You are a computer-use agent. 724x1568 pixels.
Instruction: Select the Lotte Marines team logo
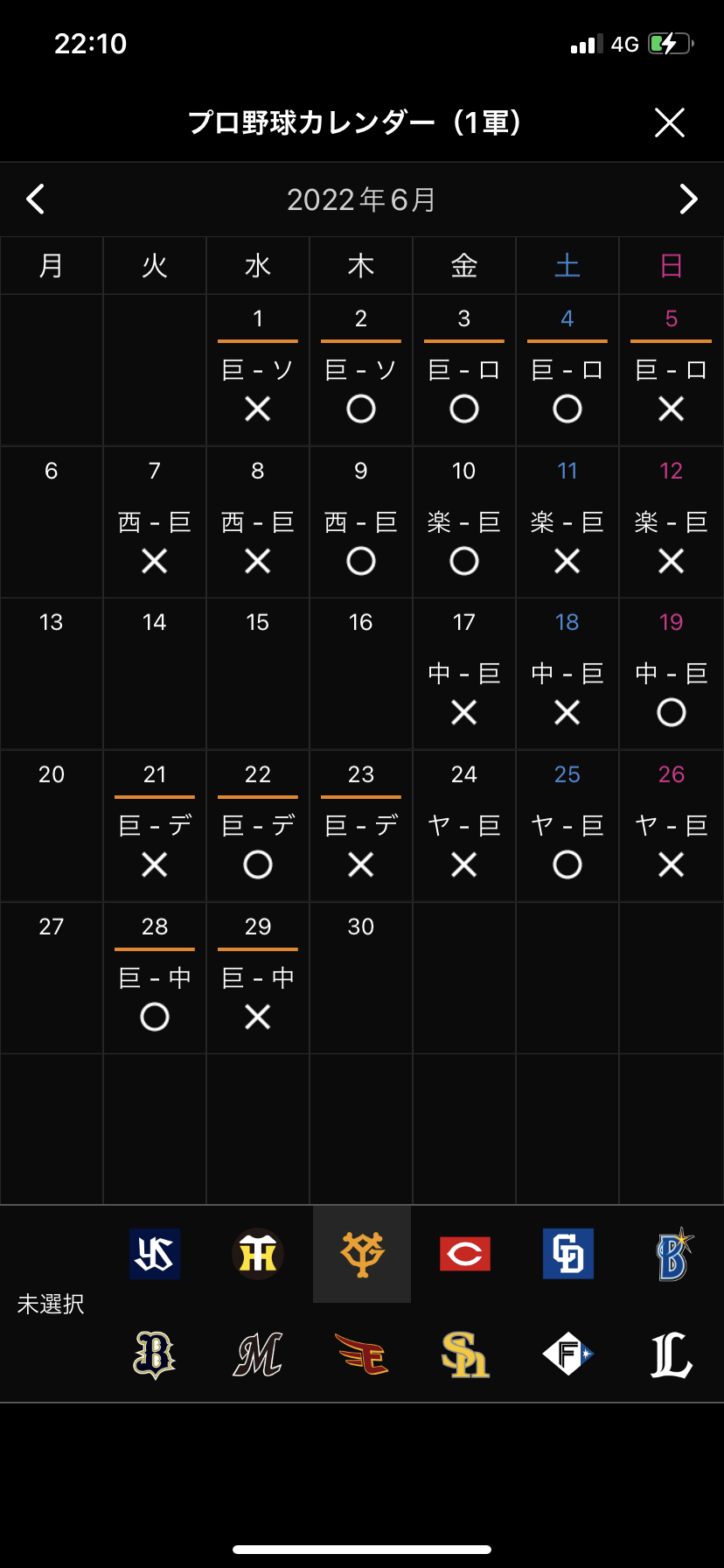(258, 1355)
